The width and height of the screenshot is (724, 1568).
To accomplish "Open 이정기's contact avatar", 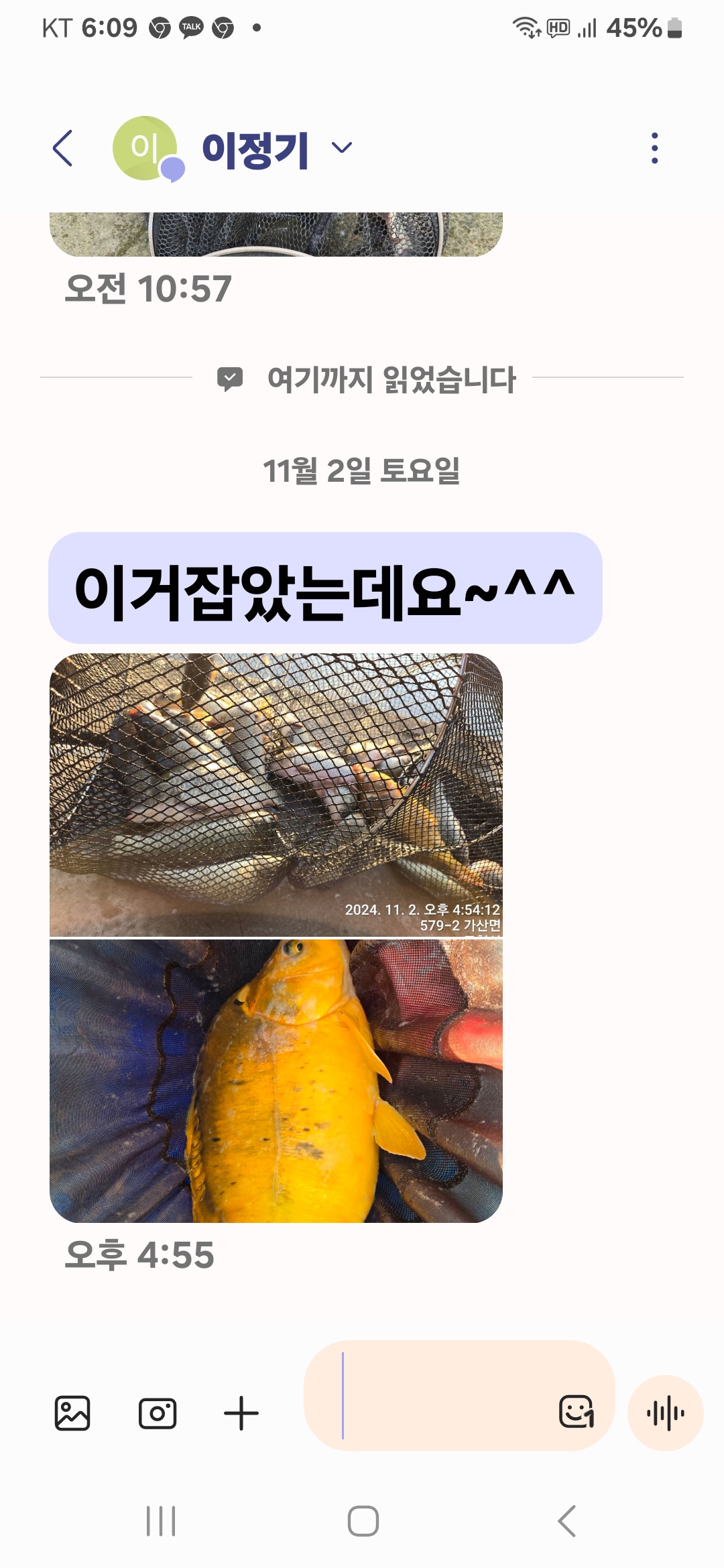I will (145, 148).
